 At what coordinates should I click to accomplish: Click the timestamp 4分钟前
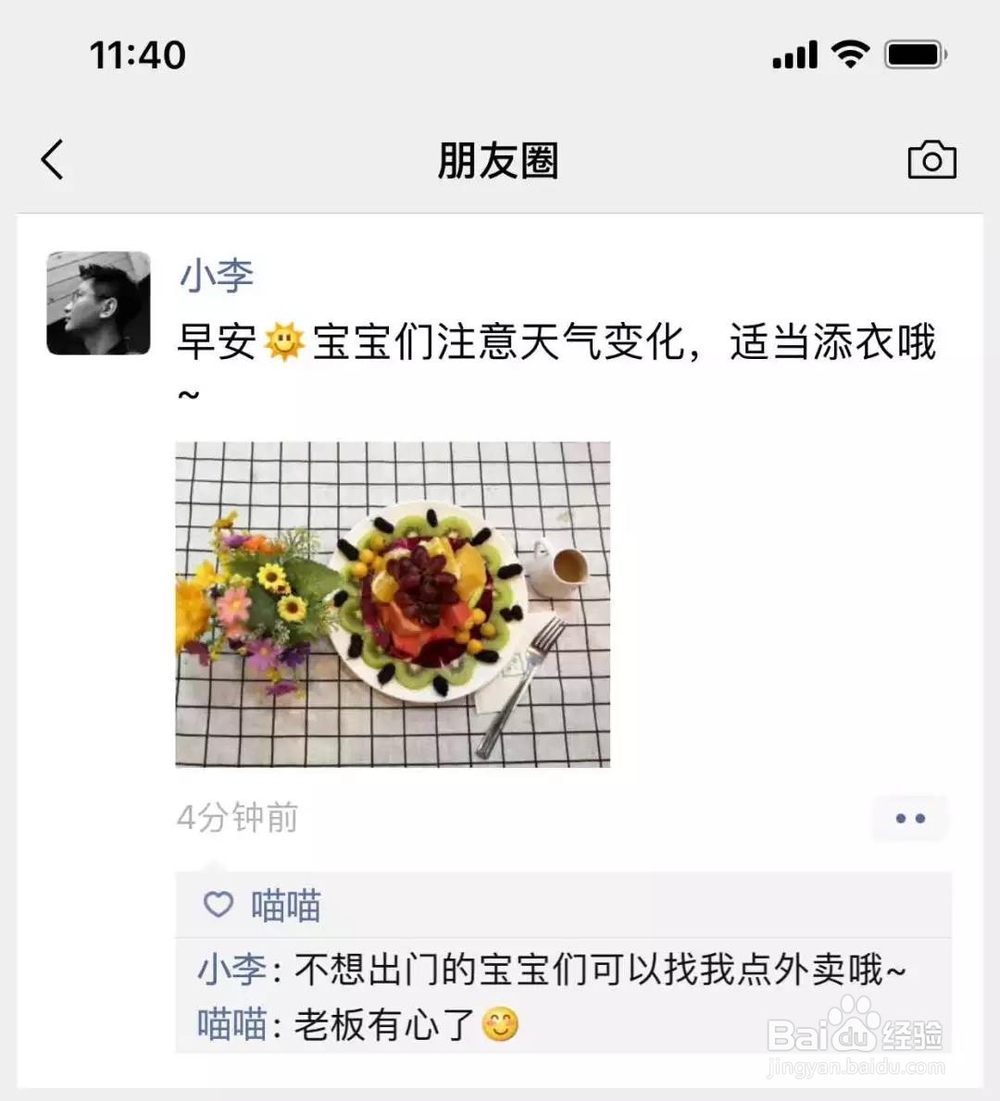pos(239,818)
